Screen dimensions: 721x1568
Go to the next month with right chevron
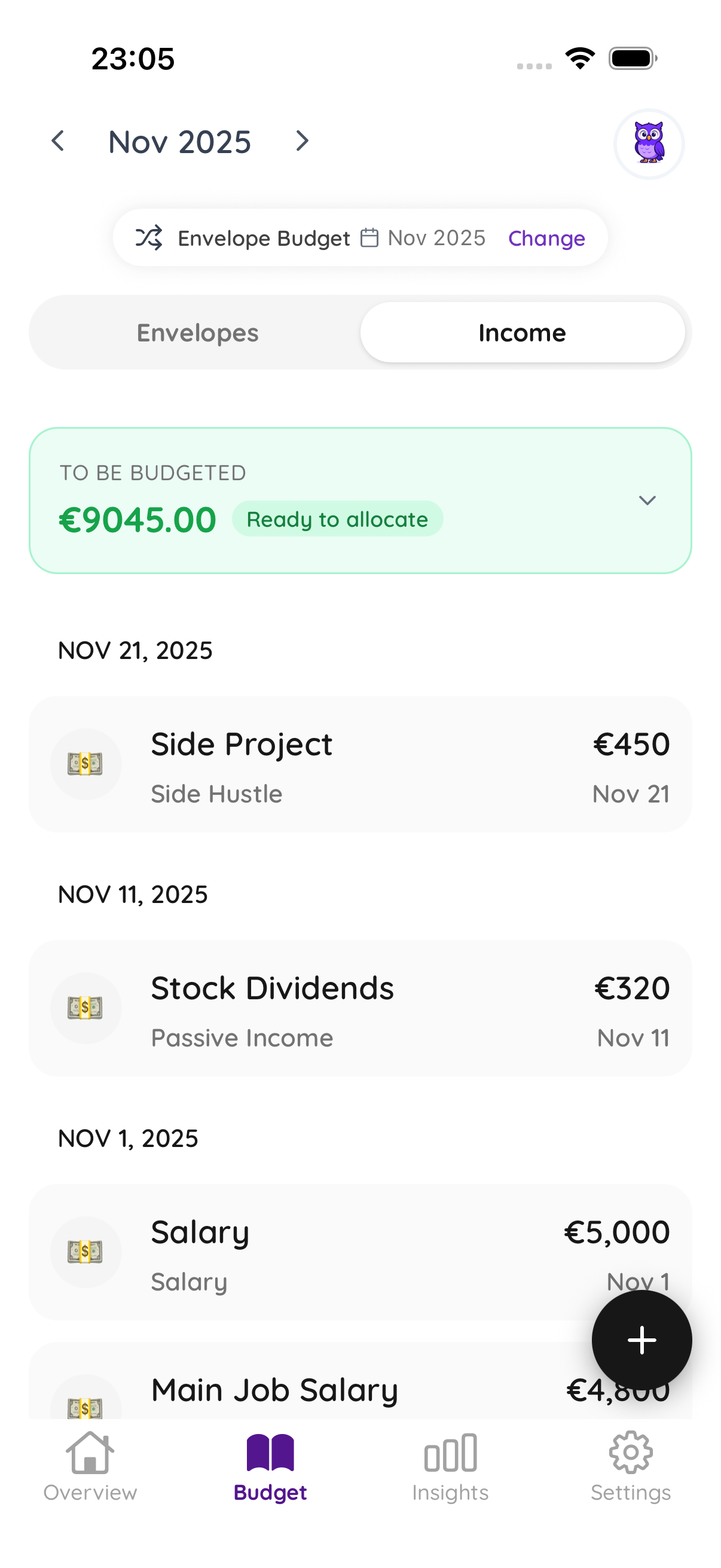303,141
